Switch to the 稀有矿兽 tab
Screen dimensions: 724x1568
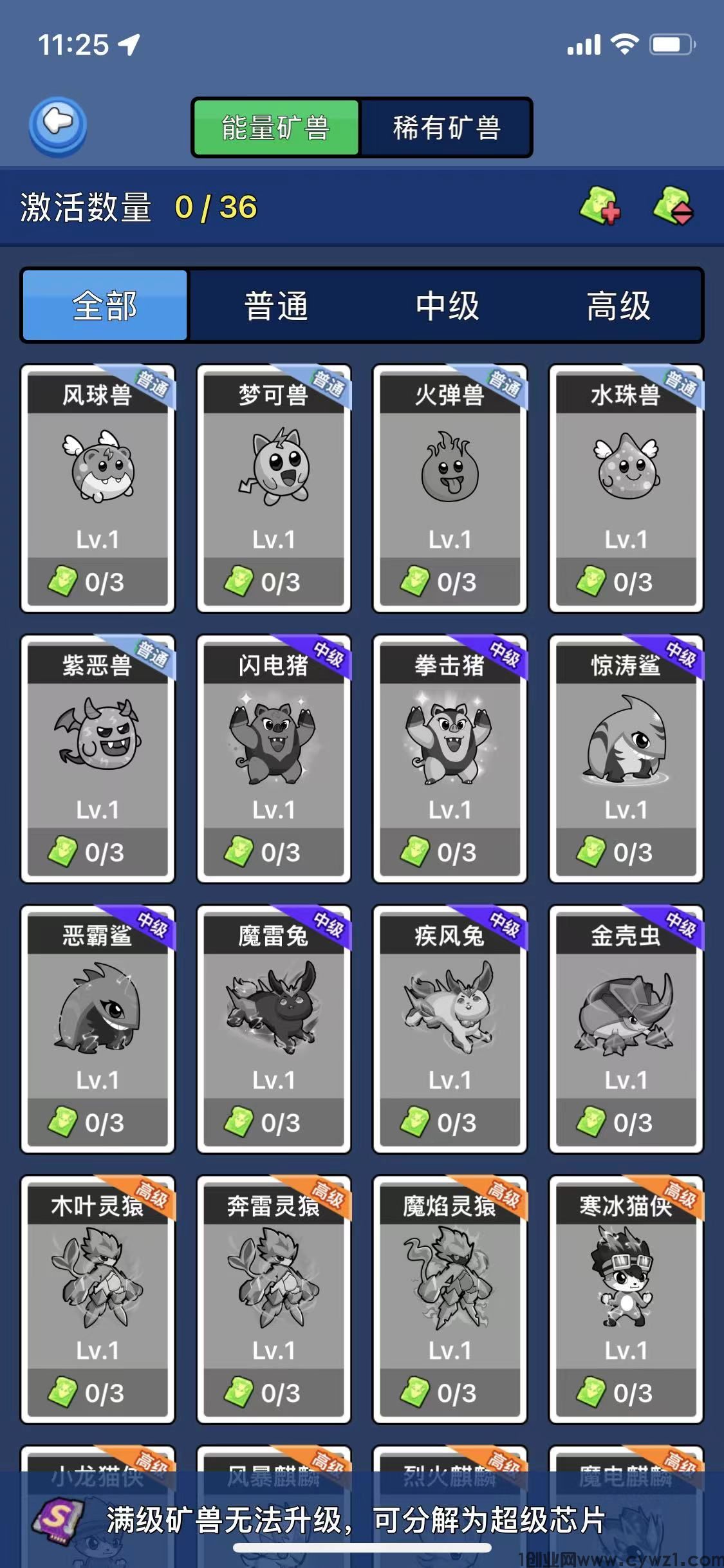[447, 127]
